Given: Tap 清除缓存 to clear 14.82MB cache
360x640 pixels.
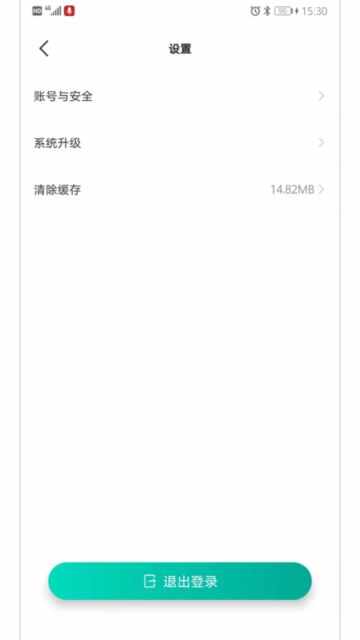Looking at the screenshot, I should [180, 189].
